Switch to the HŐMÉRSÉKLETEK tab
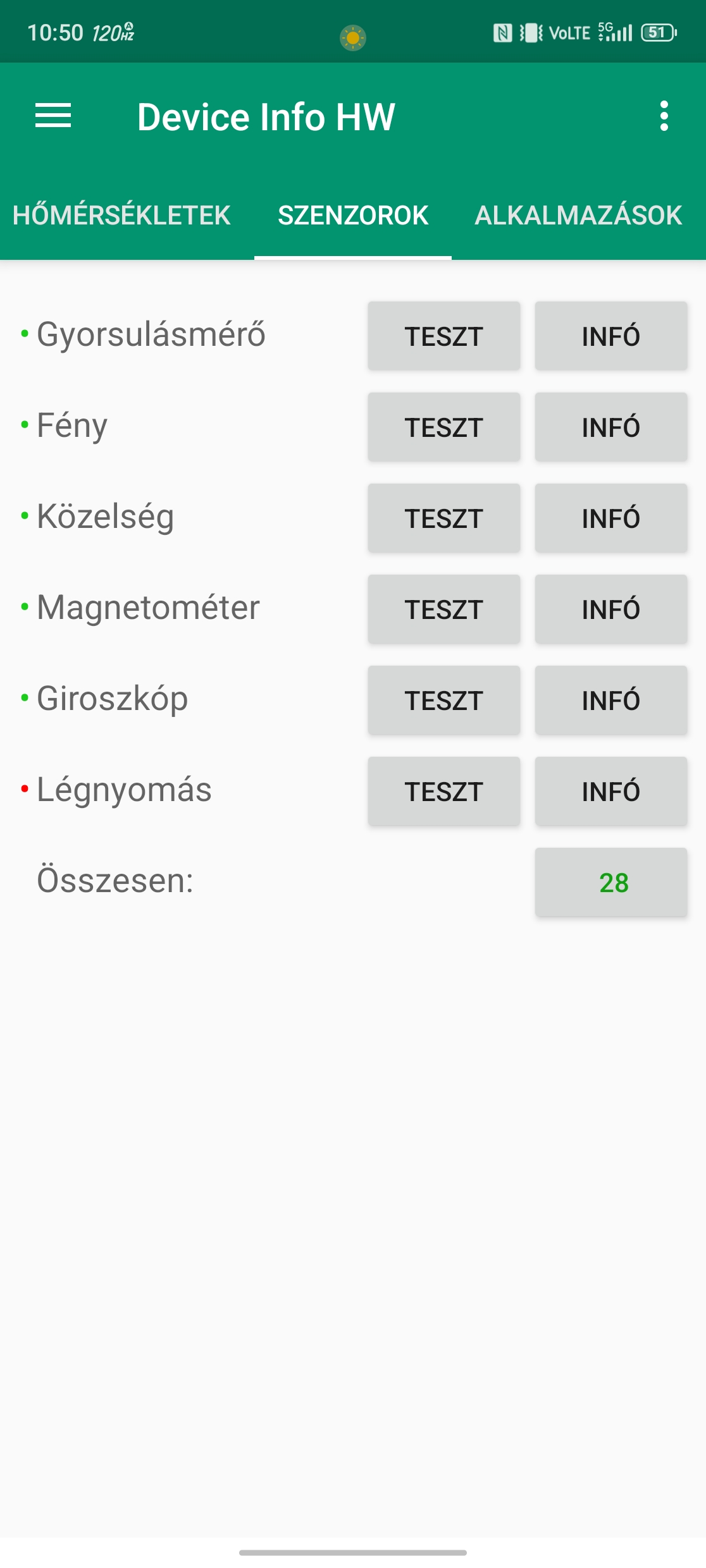Image resolution: width=706 pixels, height=1568 pixels. (x=121, y=216)
